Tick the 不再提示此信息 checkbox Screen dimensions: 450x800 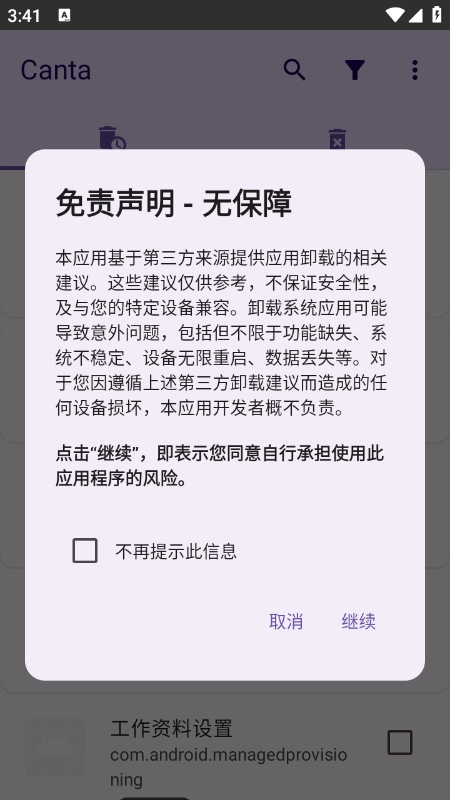(85, 551)
